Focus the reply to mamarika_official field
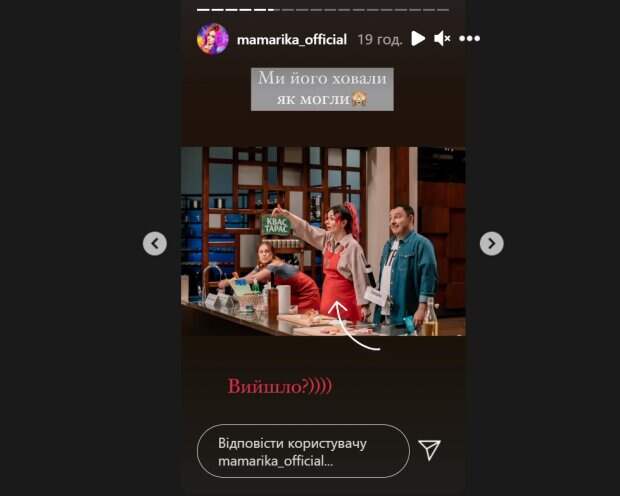The width and height of the screenshot is (620, 496). point(301,451)
